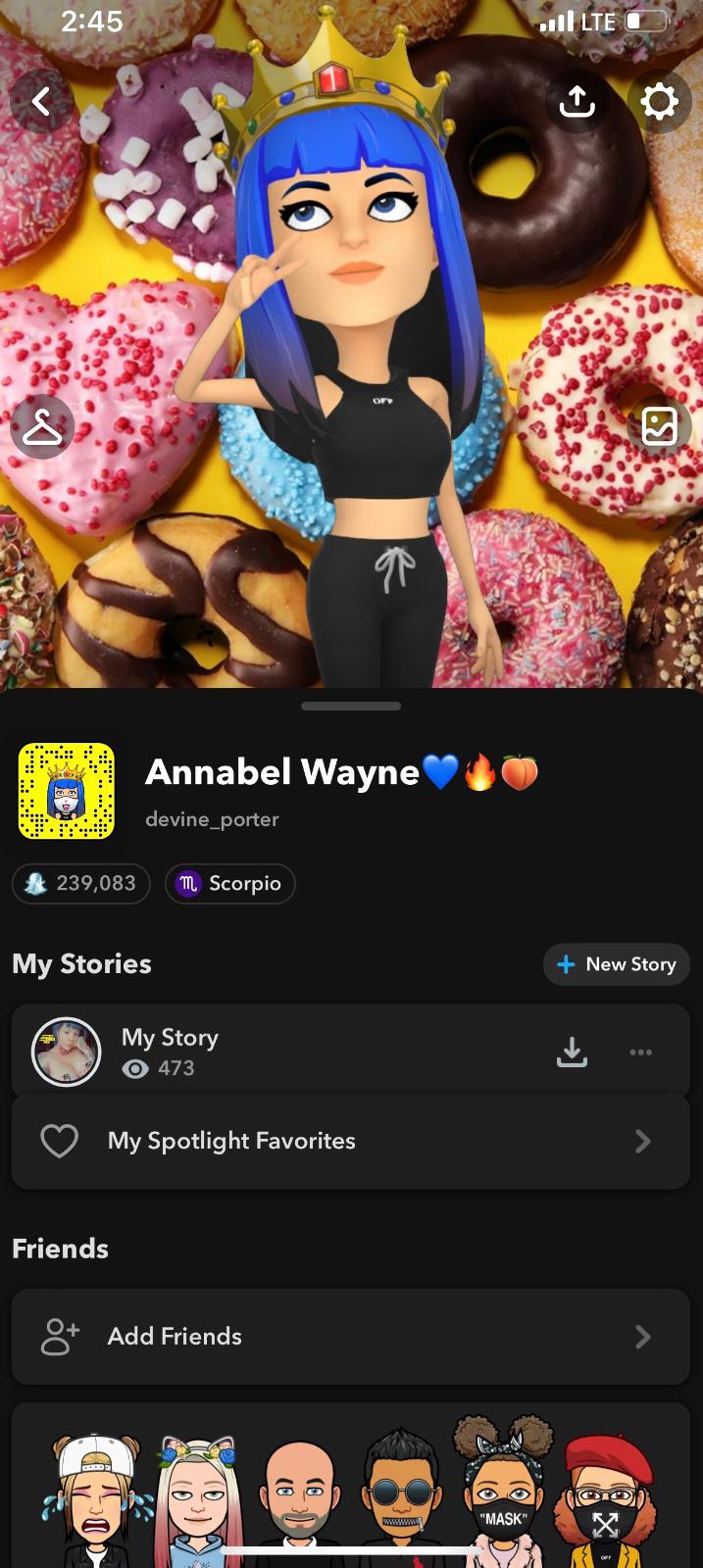Open My Spotlight Favorites
Screen dimensions: 703x1568
point(350,1141)
